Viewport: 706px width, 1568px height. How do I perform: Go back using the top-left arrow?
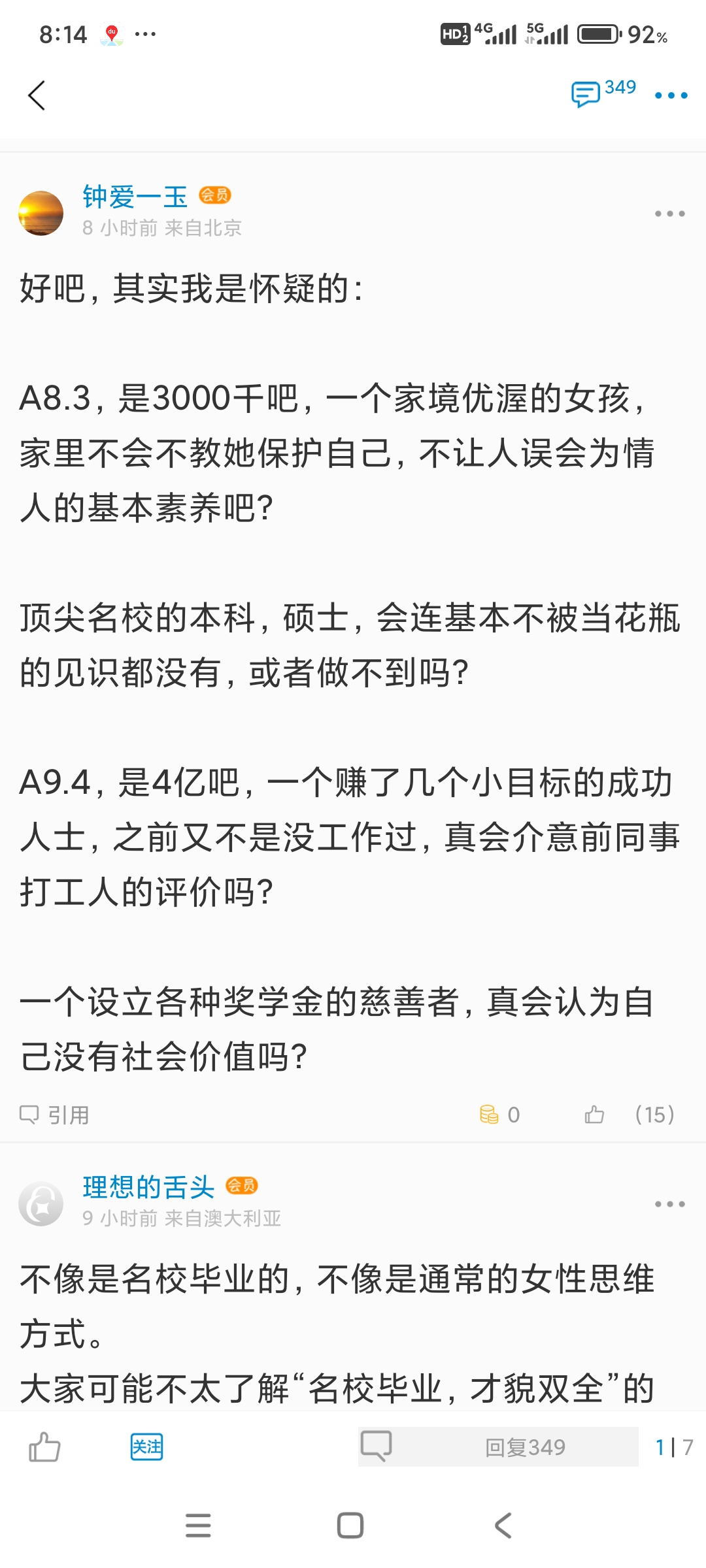click(37, 96)
